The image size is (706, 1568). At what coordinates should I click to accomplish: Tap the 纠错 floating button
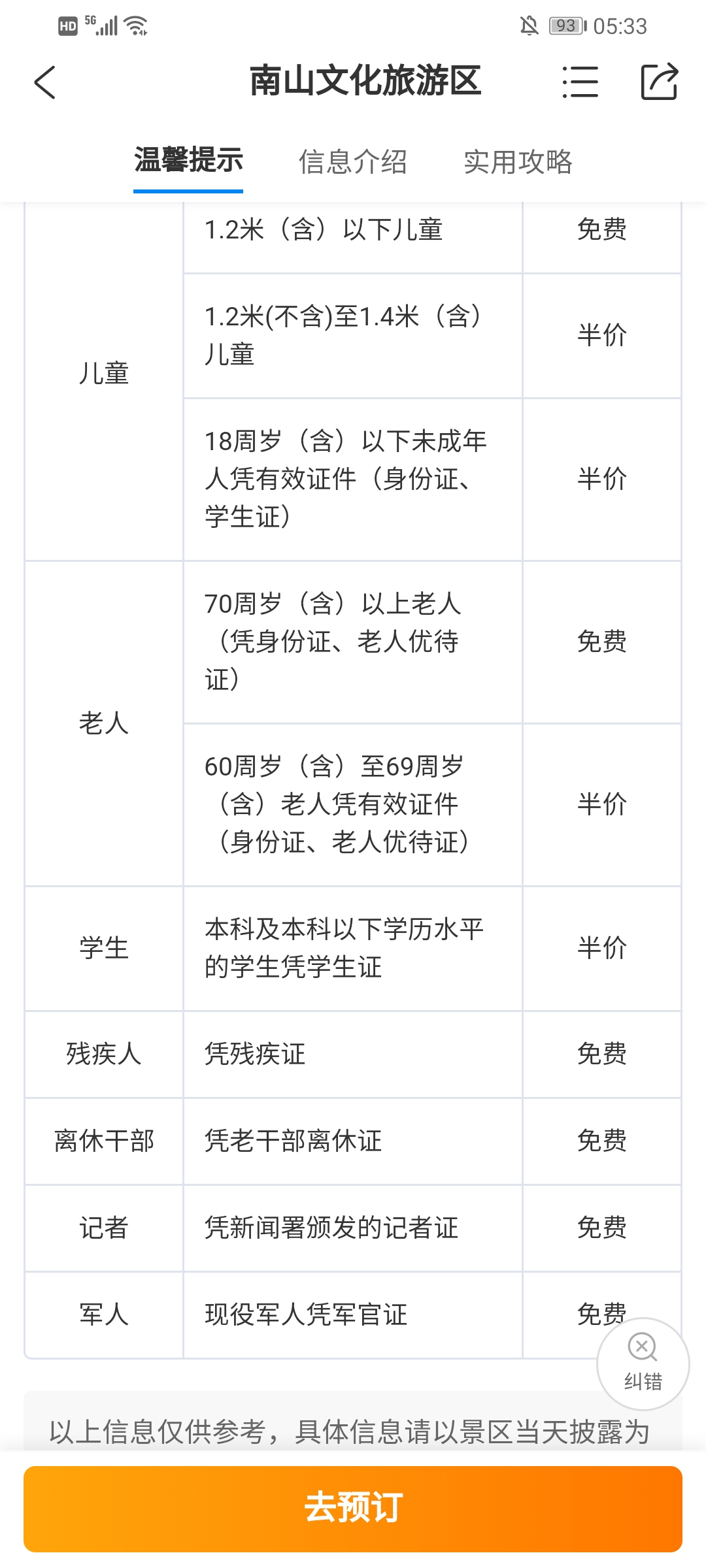coord(643,1364)
